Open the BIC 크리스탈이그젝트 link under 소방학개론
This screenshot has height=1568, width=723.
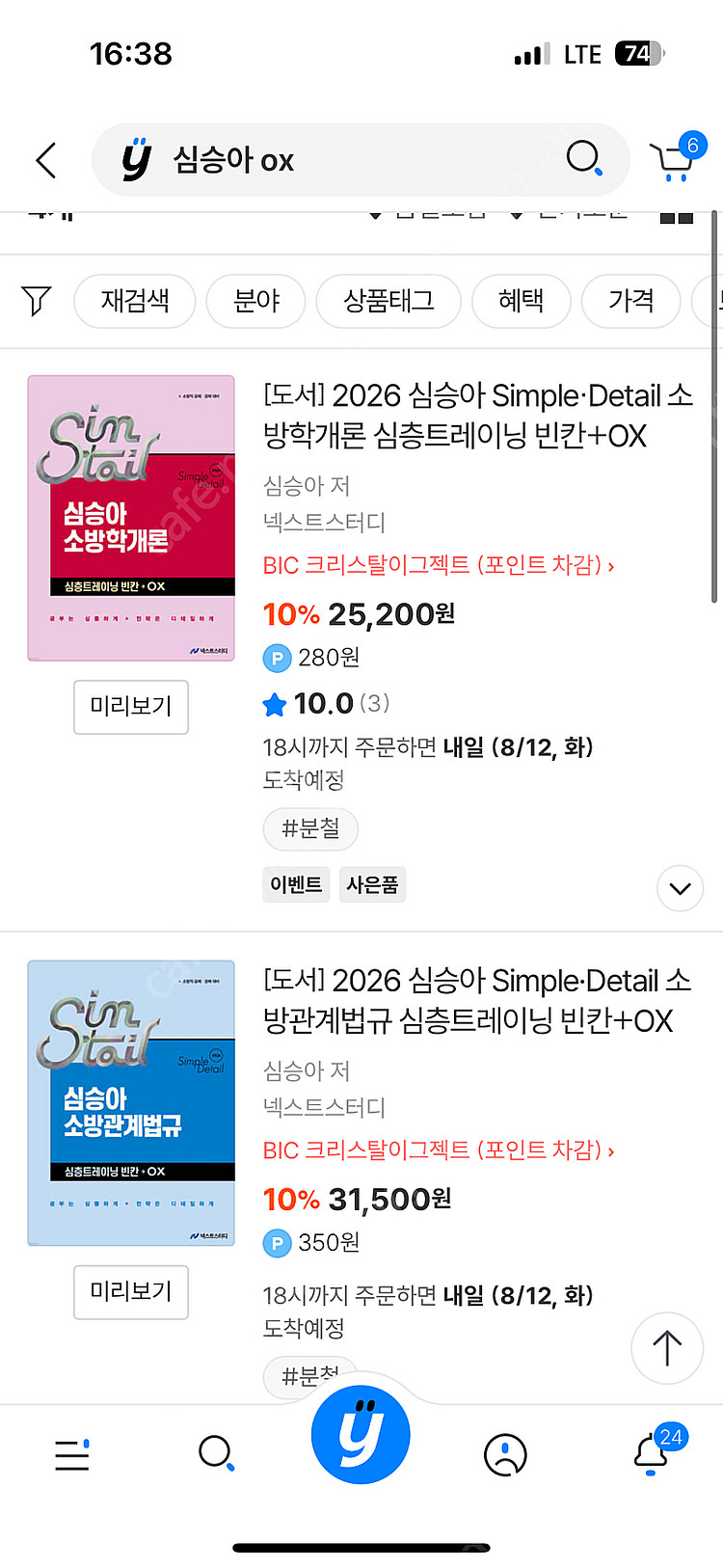pyautogui.click(x=439, y=565)
